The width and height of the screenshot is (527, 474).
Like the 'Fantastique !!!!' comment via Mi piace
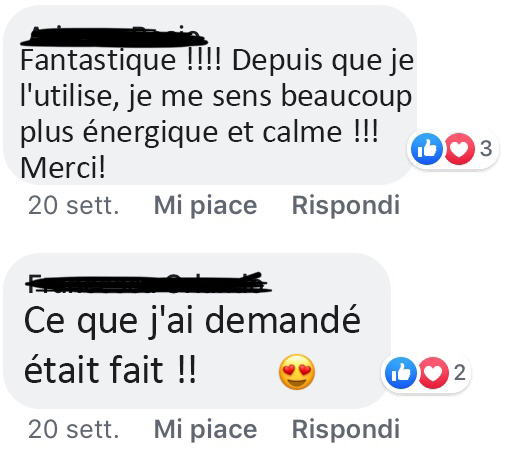[x=205, y=205]
